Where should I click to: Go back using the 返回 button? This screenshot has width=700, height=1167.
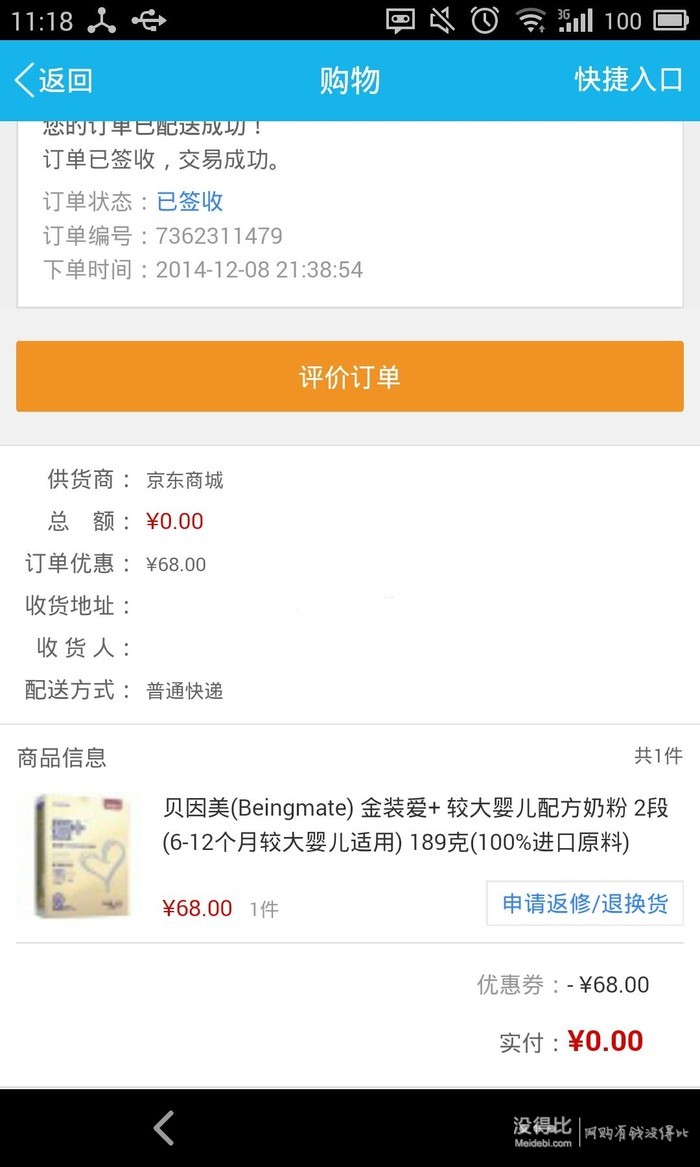pyautogui.click(x=55, y=81)
